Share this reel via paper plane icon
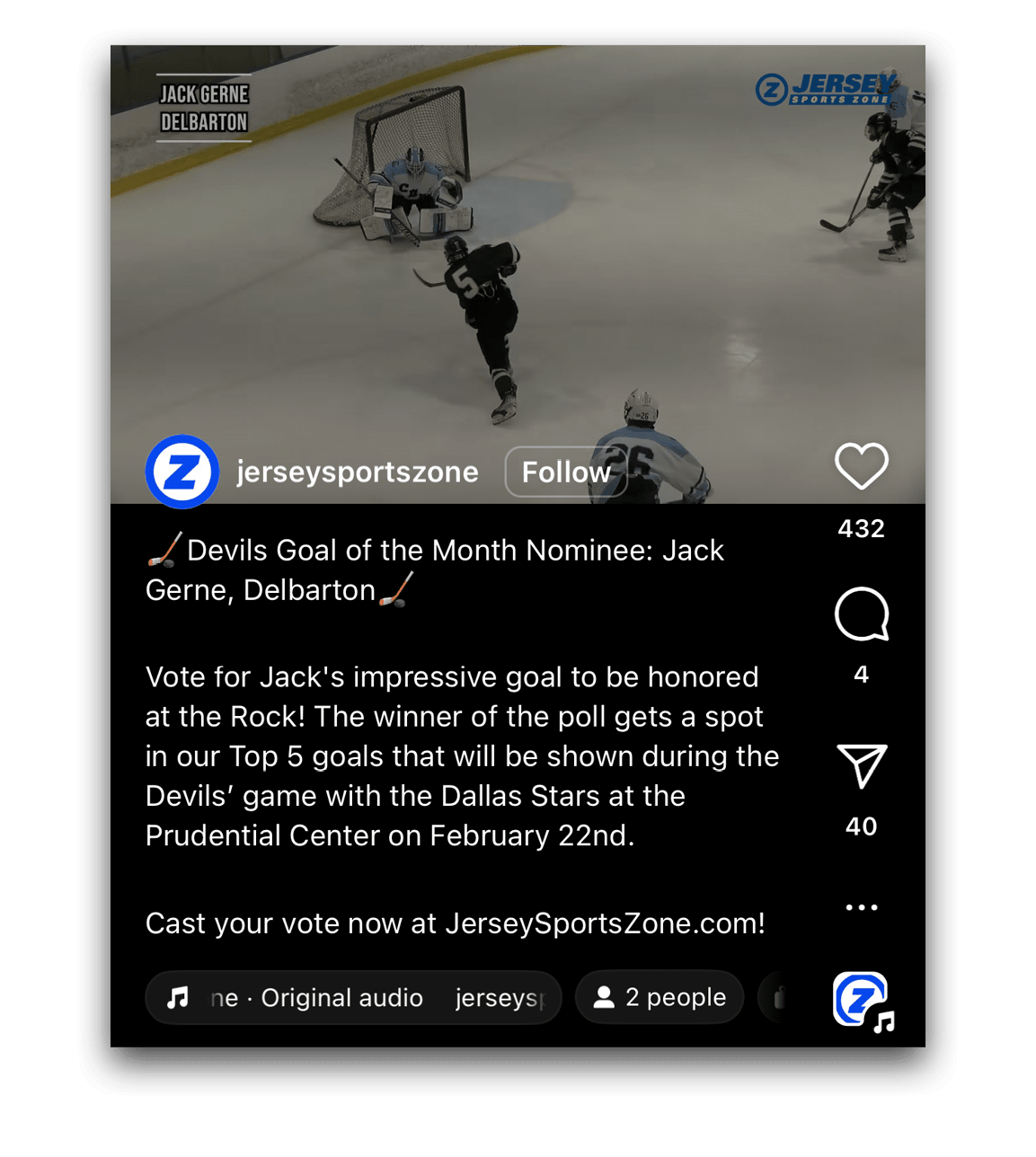The height and width of the screenshot is (1157, 1036). click(861, 766)
